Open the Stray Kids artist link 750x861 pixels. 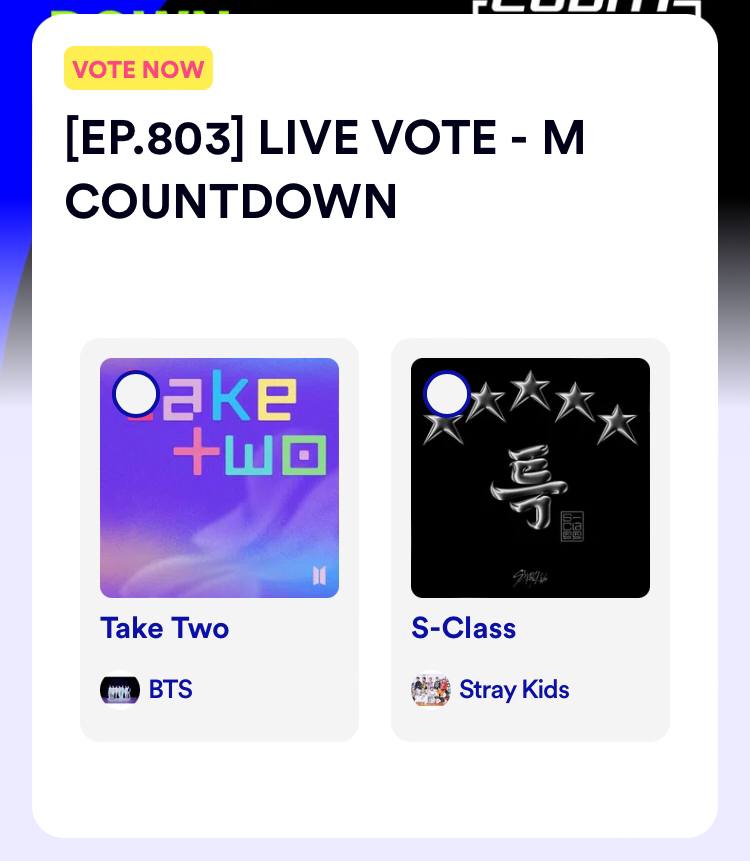(x=513, y=690)
